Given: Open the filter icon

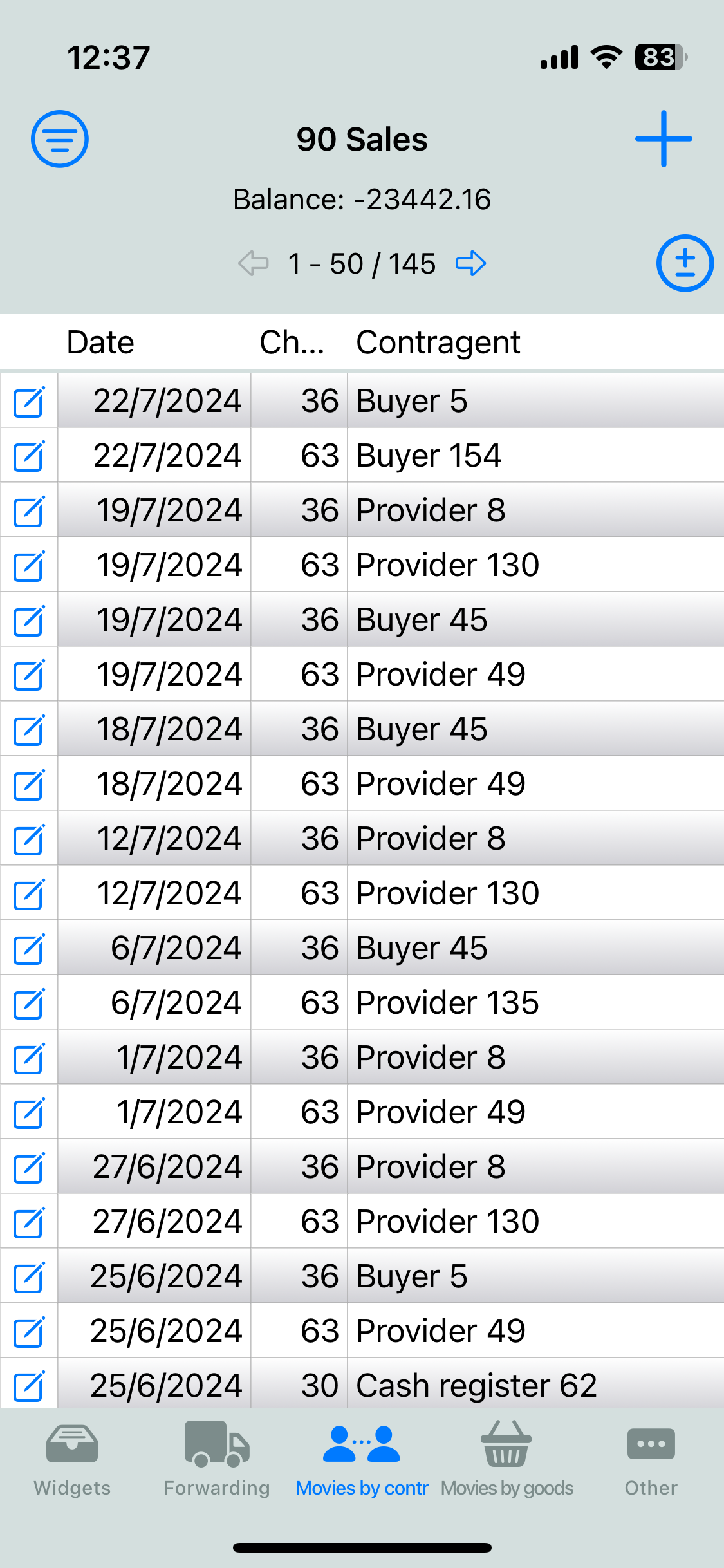Looking at the screenshot, I should pos(59,139).
